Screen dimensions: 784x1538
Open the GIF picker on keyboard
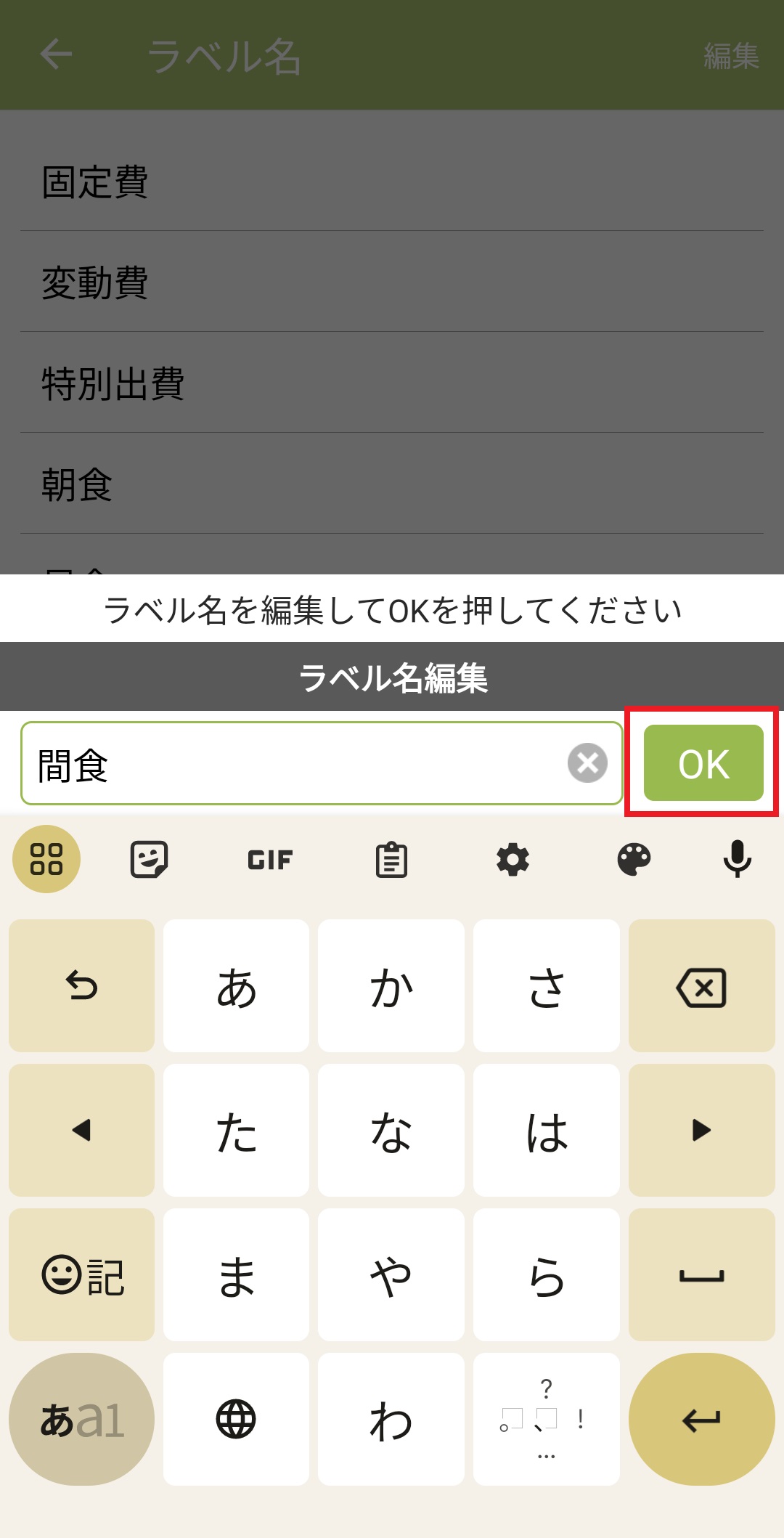(x=270, y=860)
